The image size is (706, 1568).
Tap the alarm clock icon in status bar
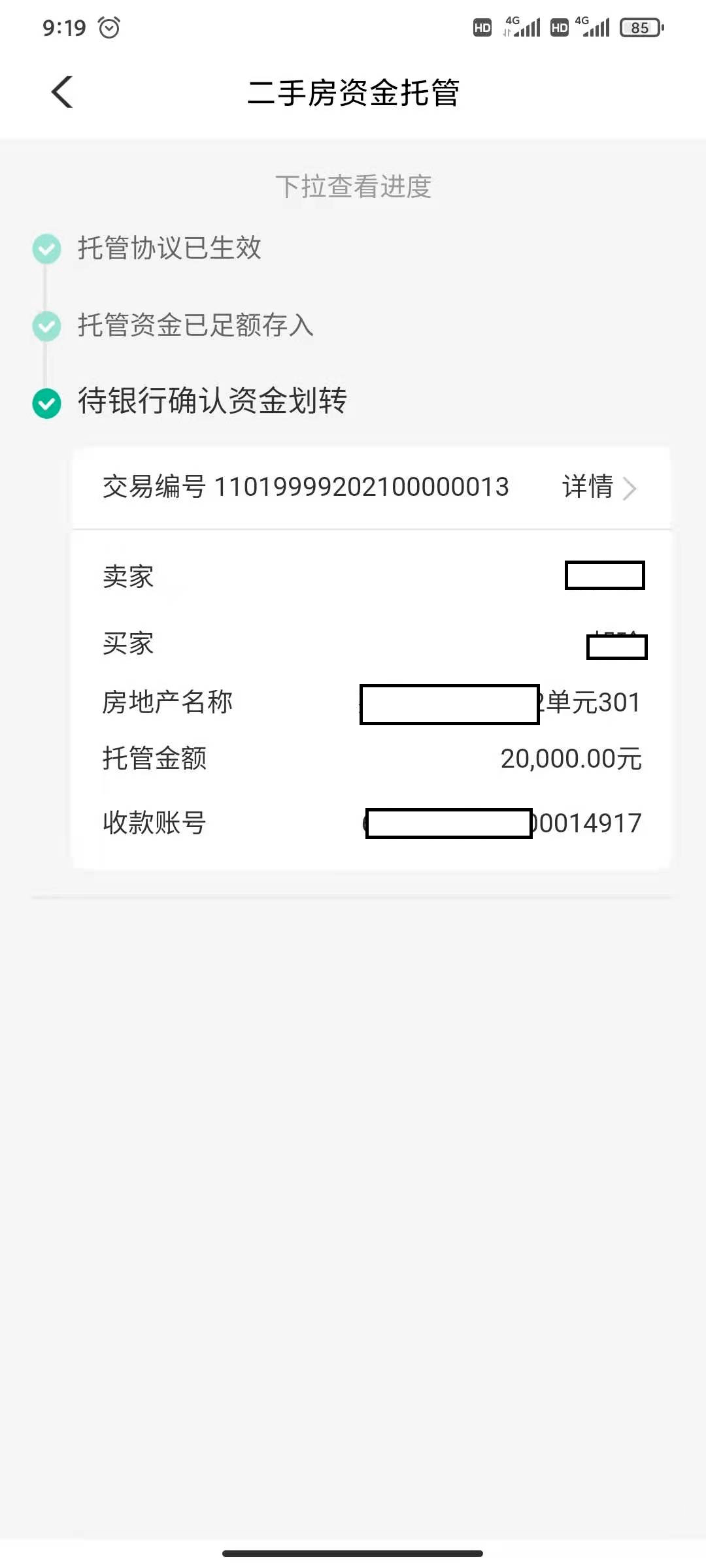click(110, 26)
